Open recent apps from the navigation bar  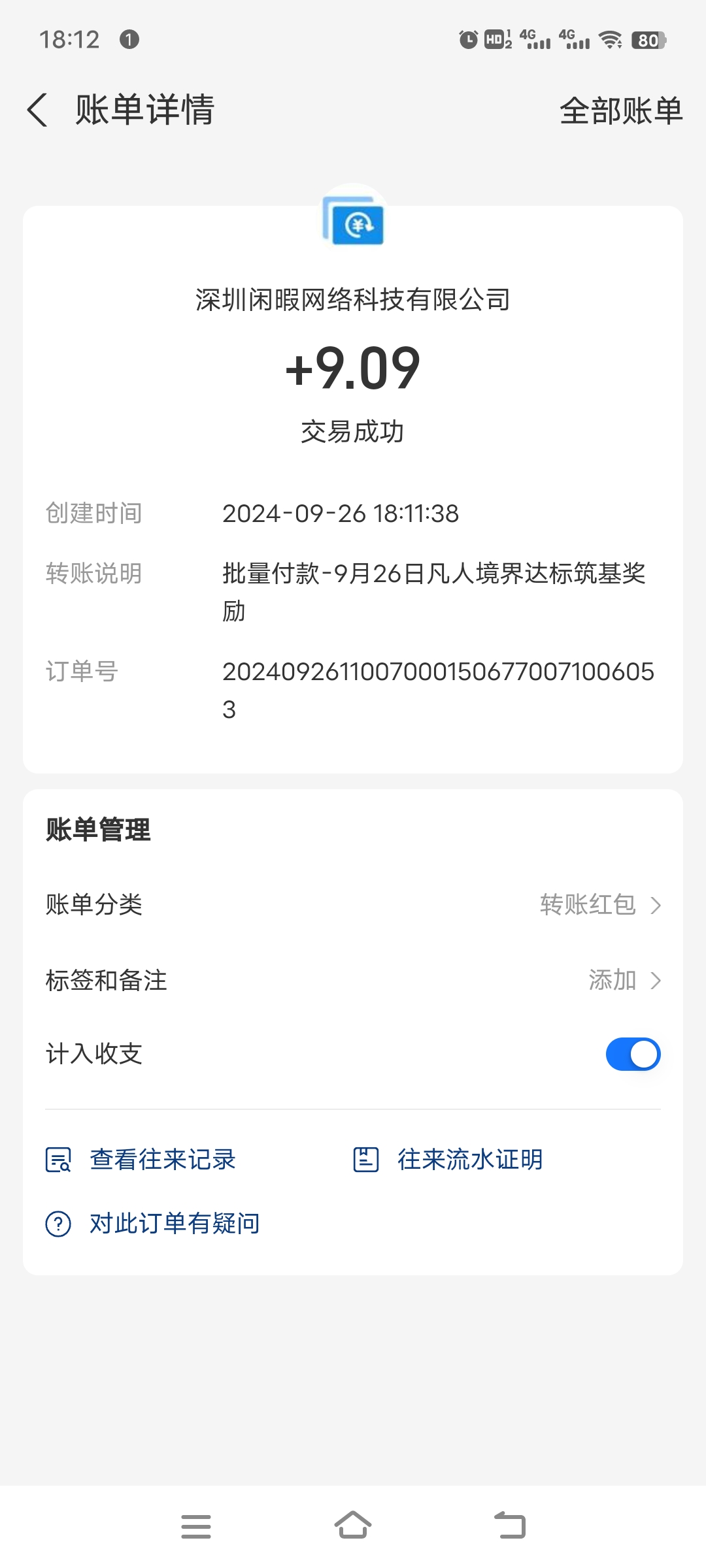click(196, 1526)
